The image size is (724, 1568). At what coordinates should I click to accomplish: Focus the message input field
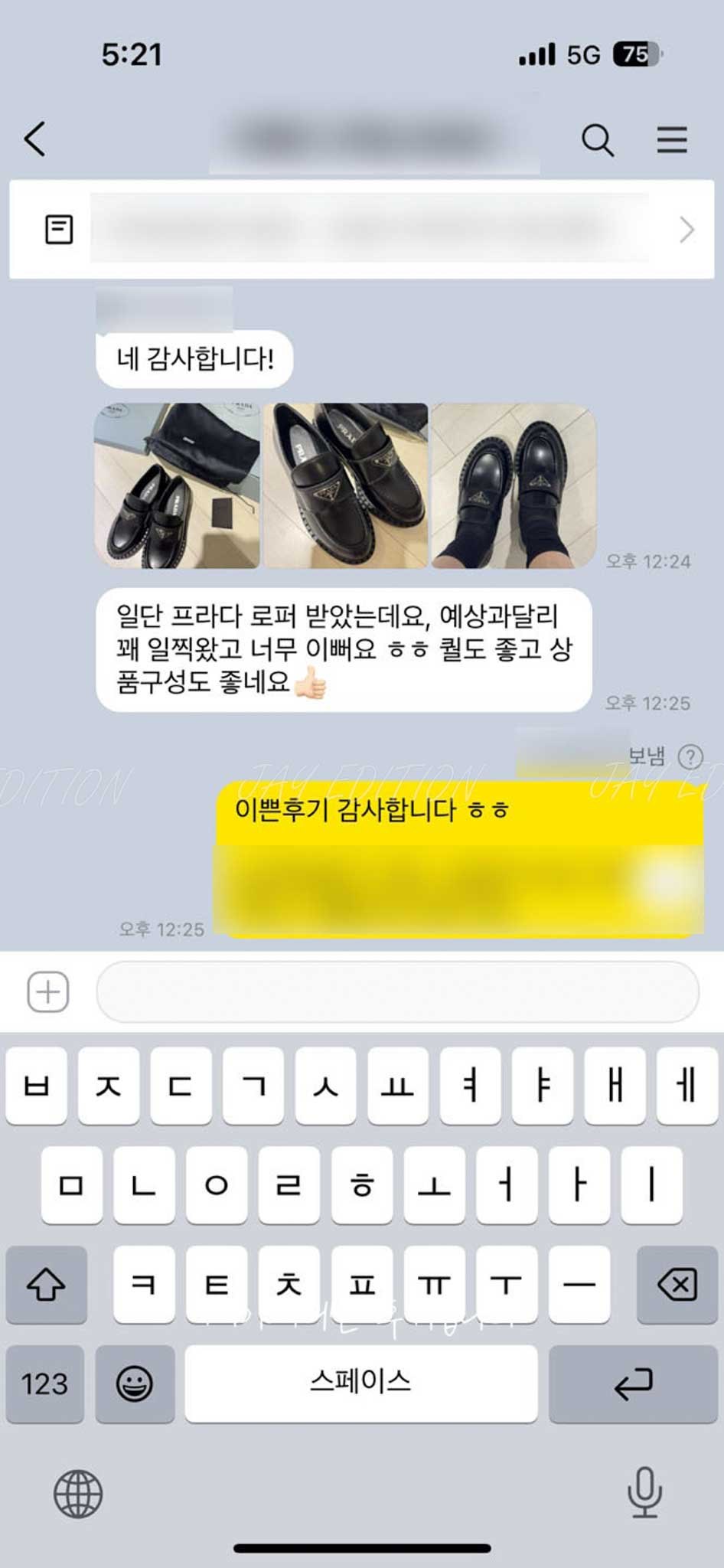click(x=397, y=991)
